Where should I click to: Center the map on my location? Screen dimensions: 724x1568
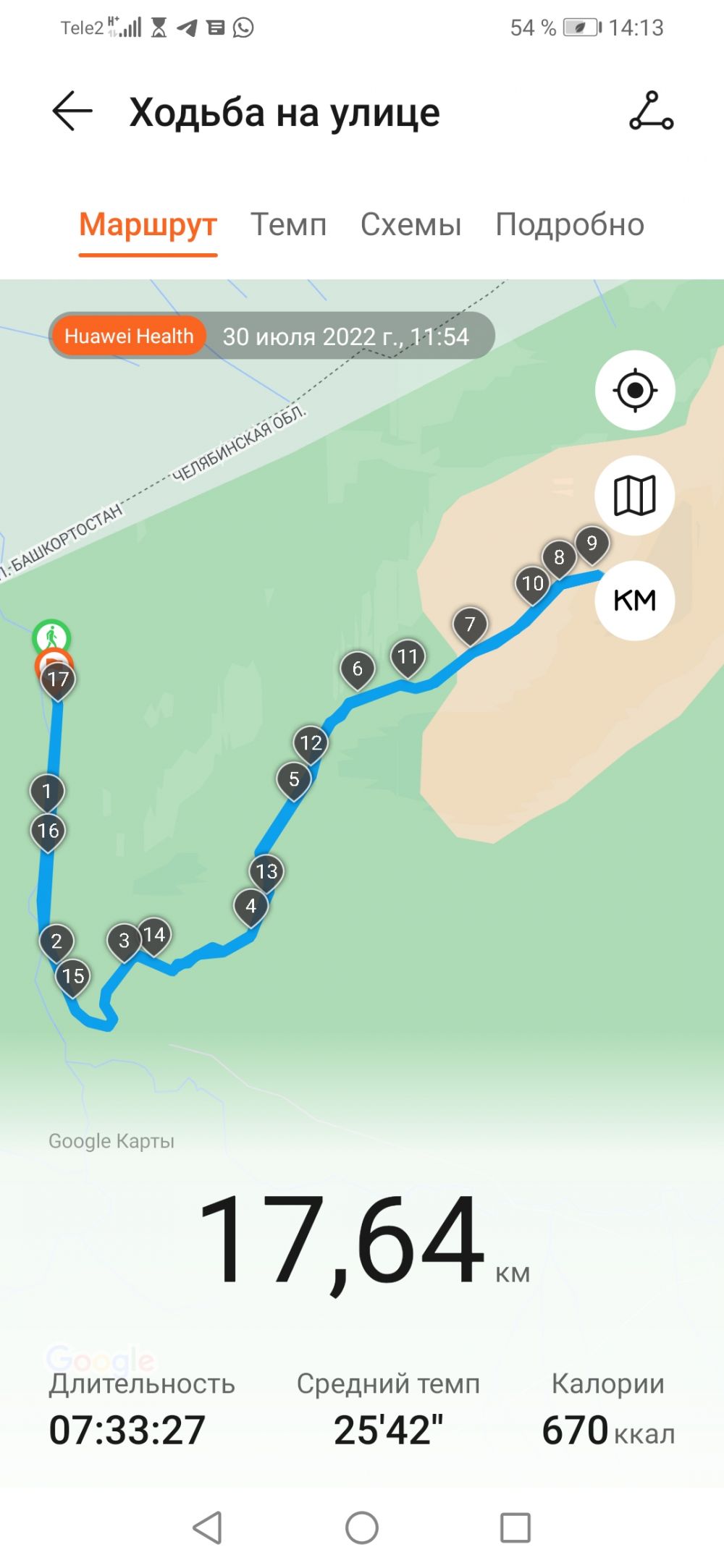pyautogui.click(x=635, y=391)
